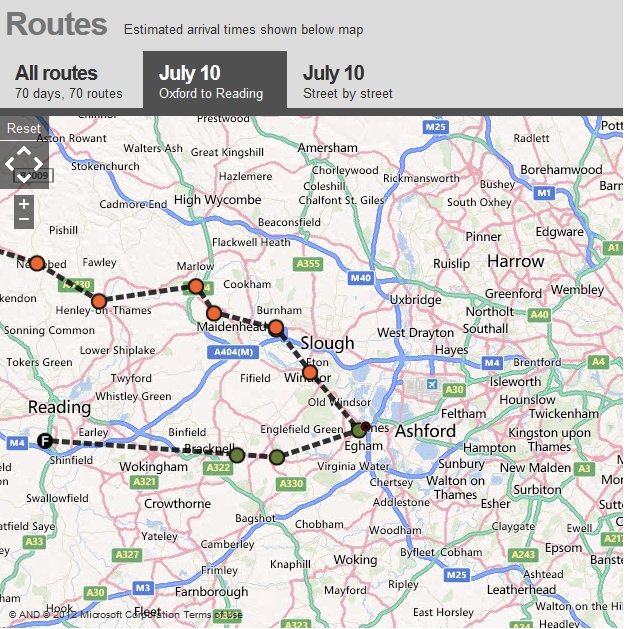Screen dimensions: 631x629
Task: Open the green route marker at Egham
Action: [359, 430]
